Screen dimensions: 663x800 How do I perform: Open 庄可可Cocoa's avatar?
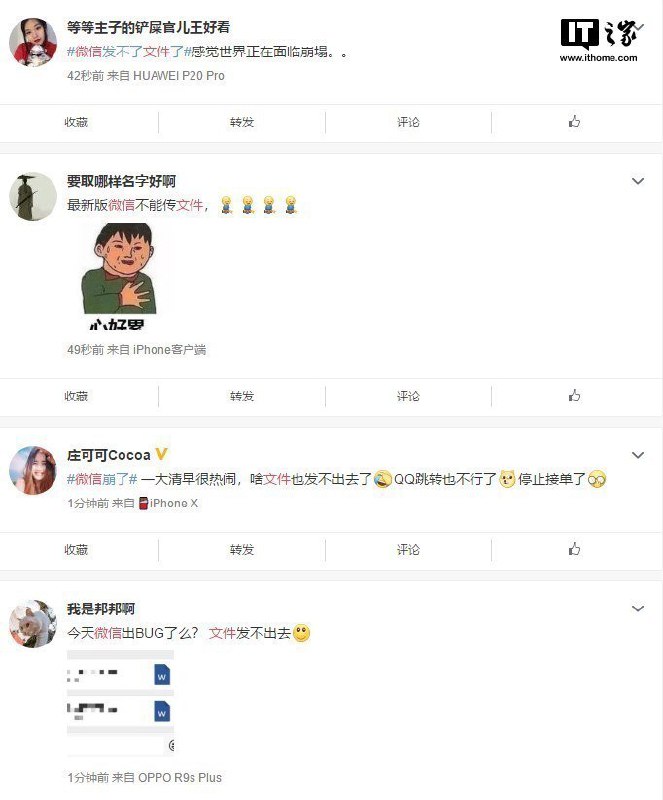point(32,470)
